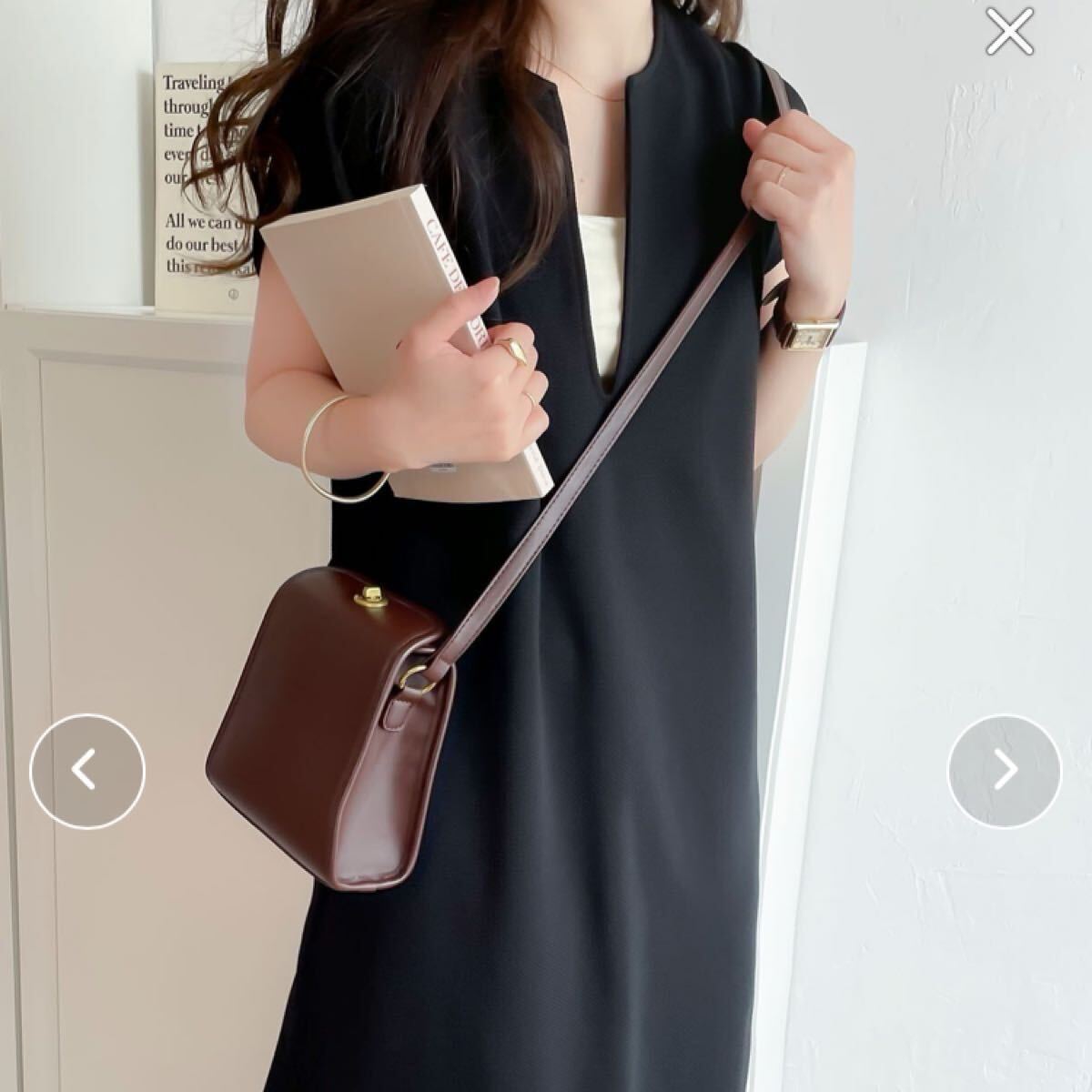The width and height of the screenshot is (1092, 1092).
Task: Go to the previous product photo
Action: 87,771
